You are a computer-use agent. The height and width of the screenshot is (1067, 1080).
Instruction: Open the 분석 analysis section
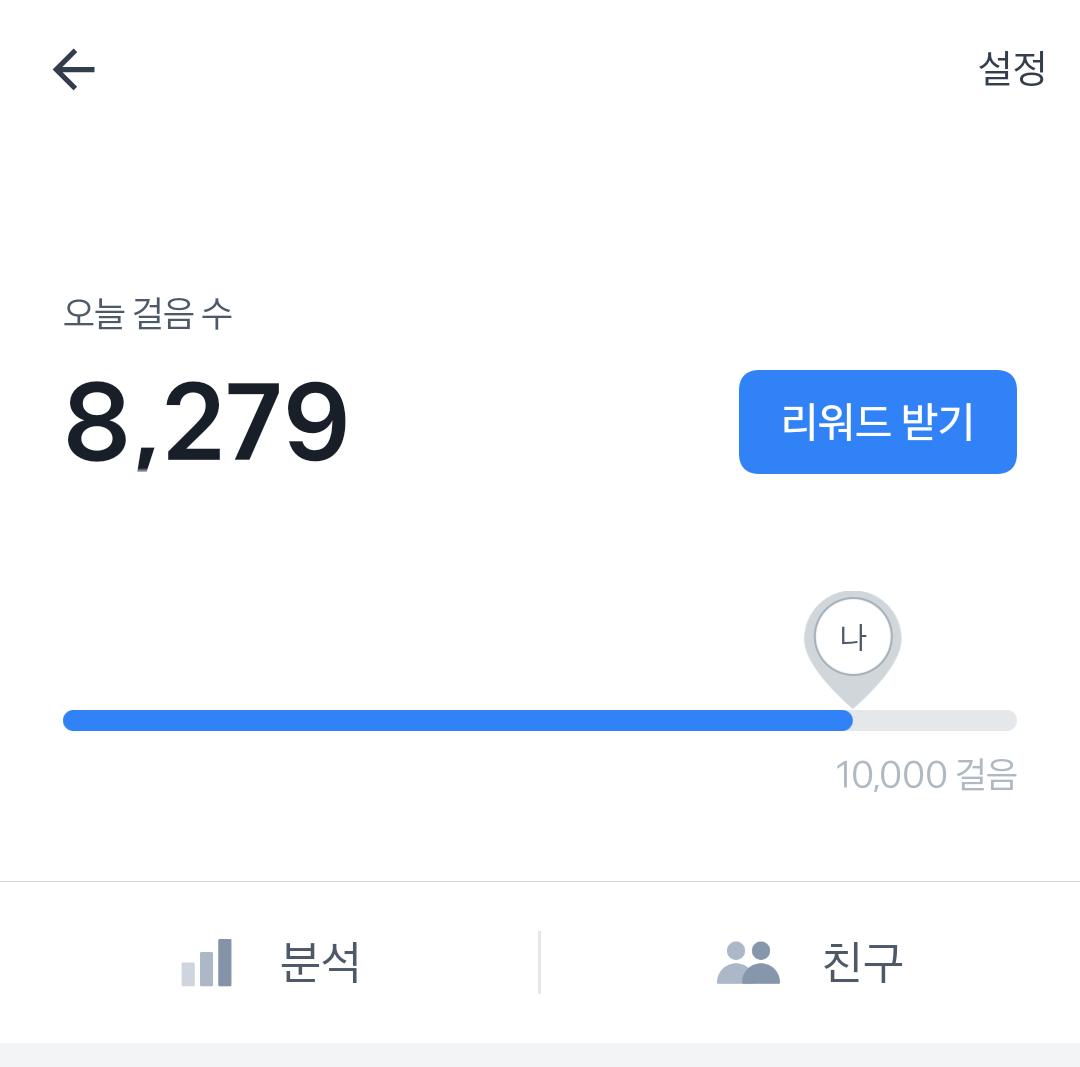tap(270, 962)
